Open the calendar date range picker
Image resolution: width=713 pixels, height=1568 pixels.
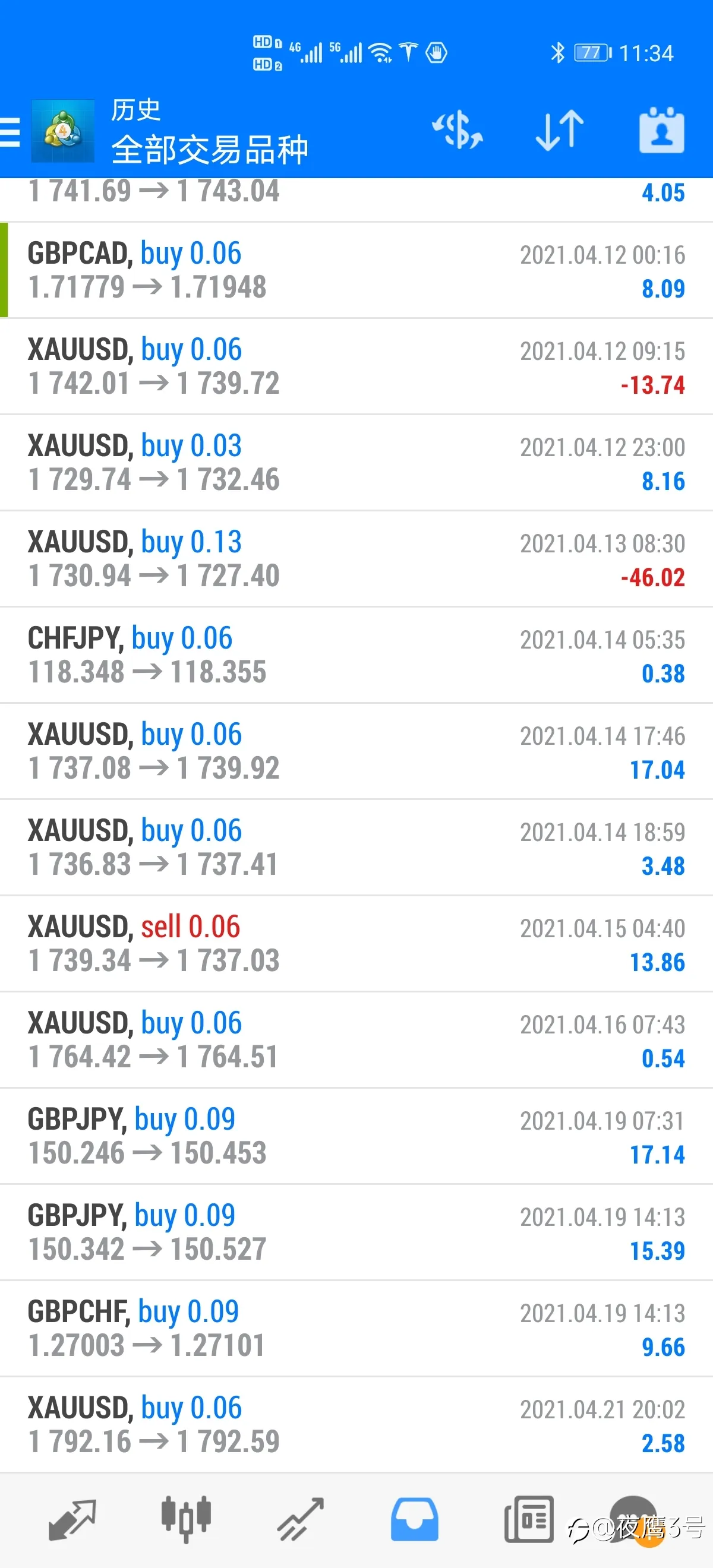(x=661, y=130)
